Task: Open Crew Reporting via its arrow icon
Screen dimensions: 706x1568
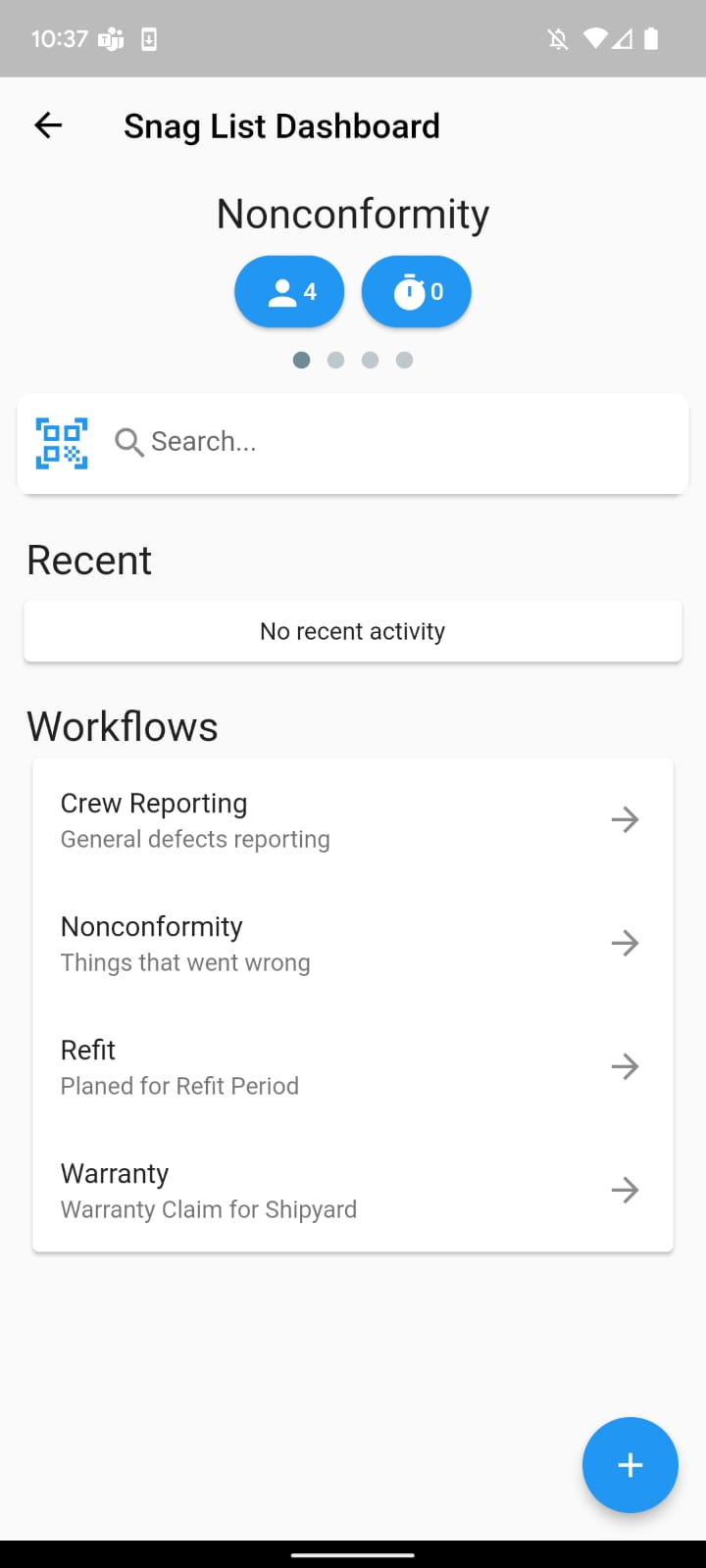Action: (x=625, y=819)
